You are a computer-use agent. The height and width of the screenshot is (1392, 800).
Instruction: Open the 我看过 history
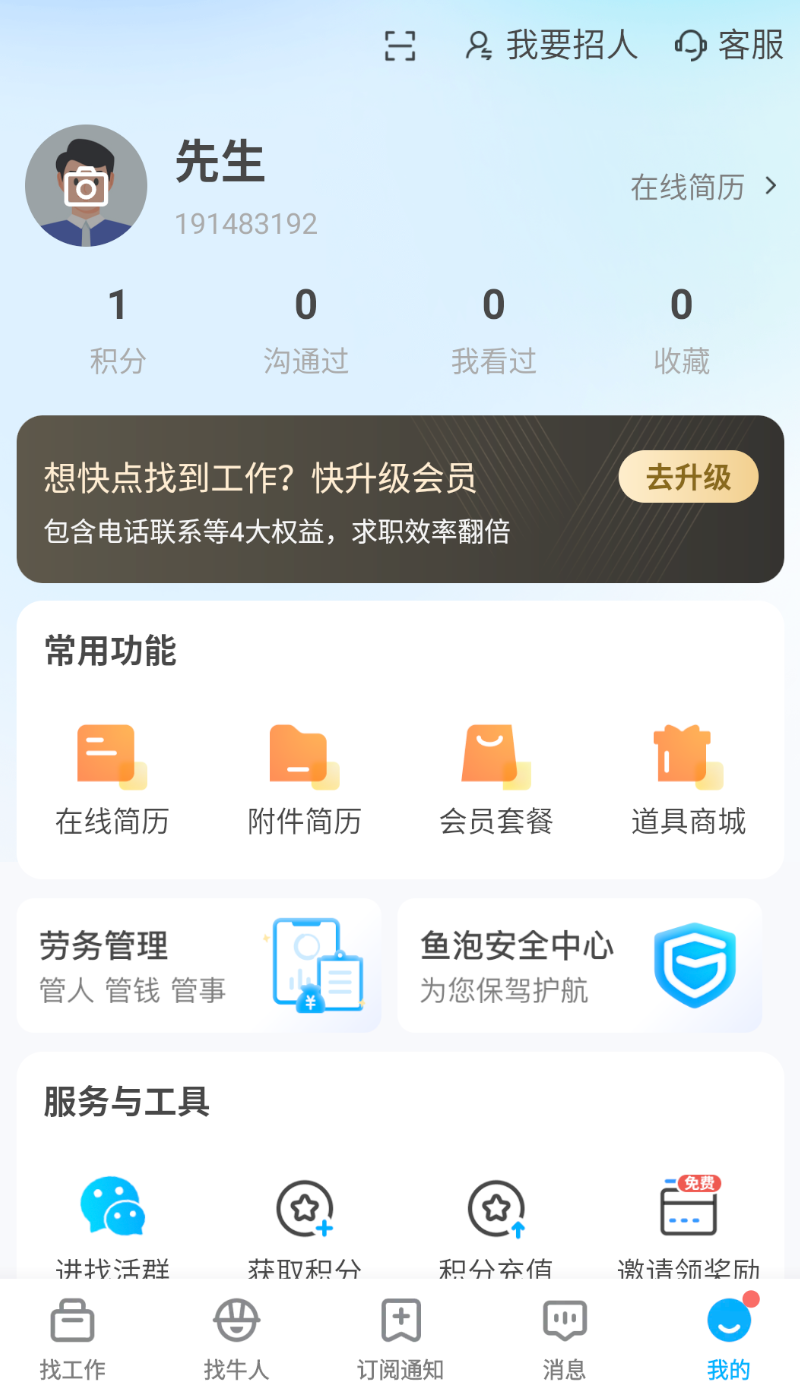[x=494, y=329]
